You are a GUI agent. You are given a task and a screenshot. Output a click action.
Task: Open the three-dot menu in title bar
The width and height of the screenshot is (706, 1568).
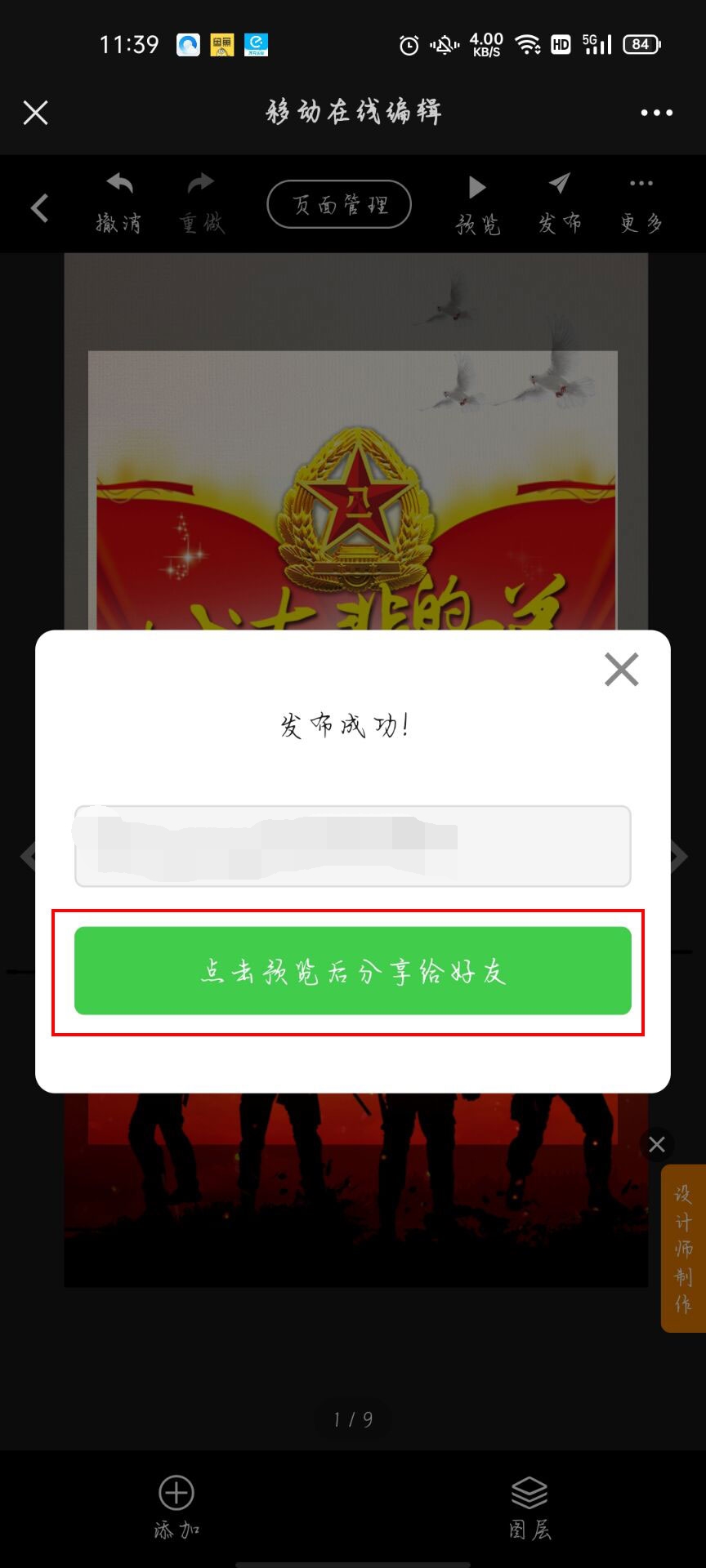coord(656,113)
